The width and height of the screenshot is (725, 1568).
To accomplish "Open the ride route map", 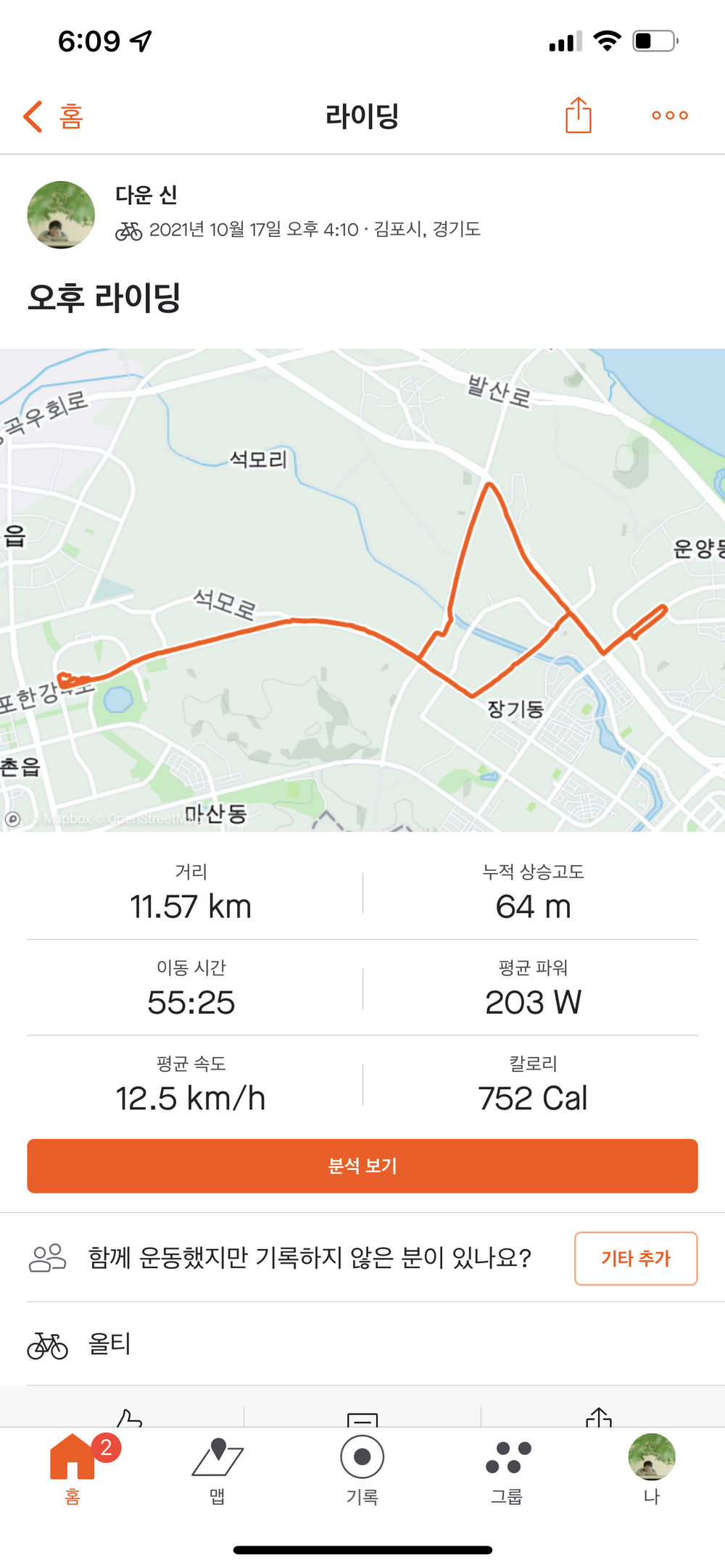I will [x=362, y=590].
